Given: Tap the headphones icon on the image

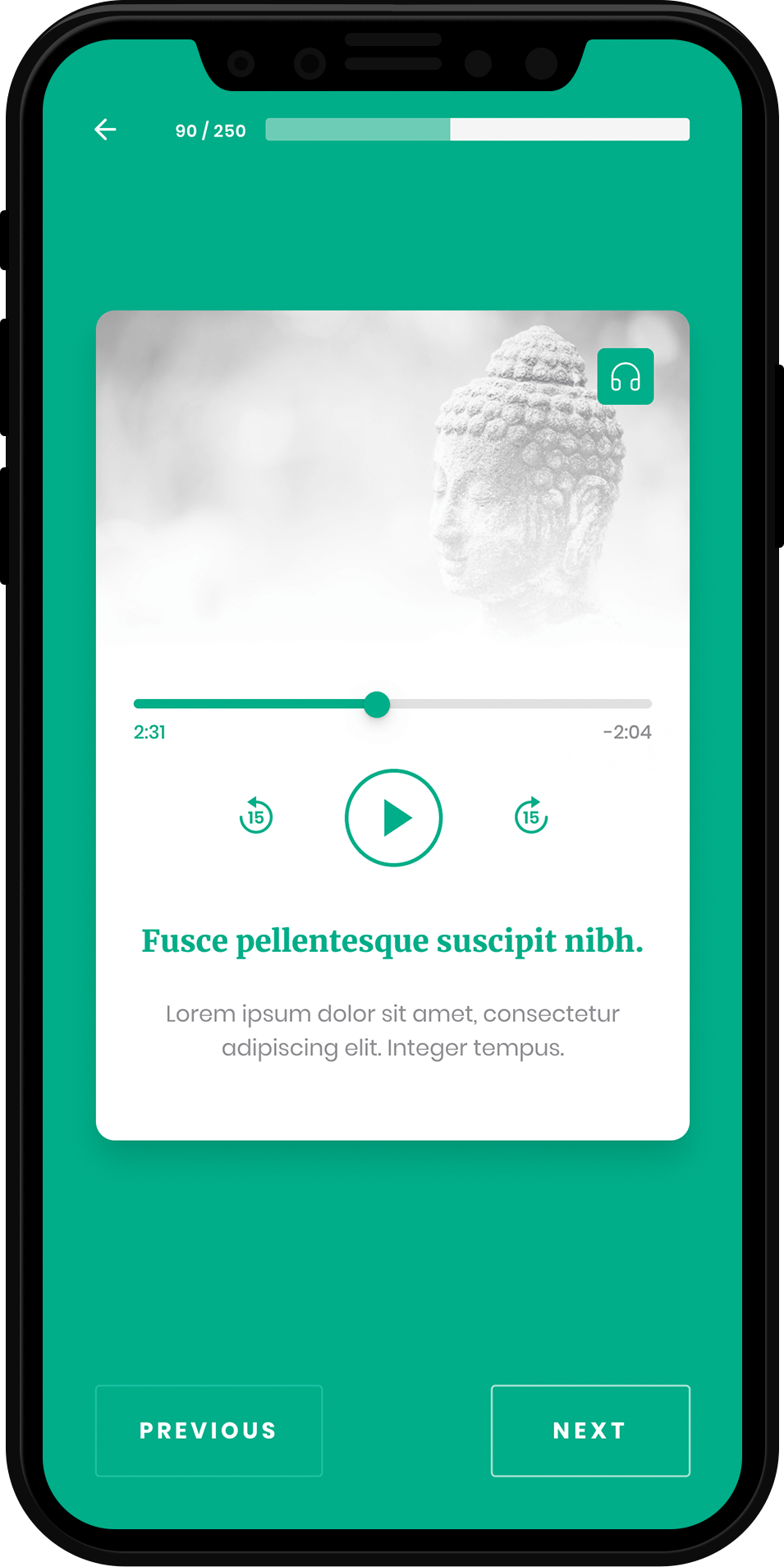Looking at the screenshot, I should pos(625,377).
